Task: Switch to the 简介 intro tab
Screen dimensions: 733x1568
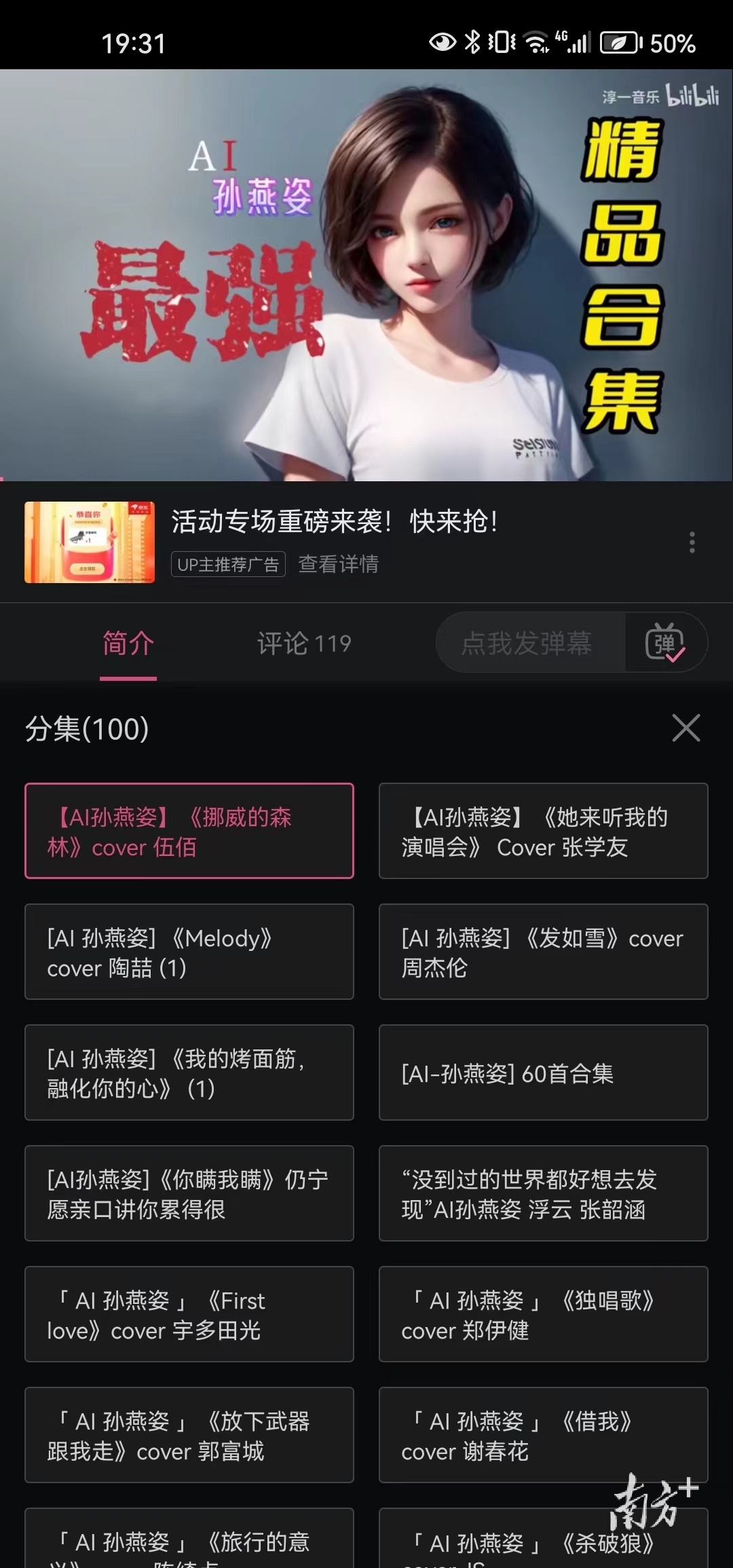Action: pyautogui.click(x=128, y=643)
